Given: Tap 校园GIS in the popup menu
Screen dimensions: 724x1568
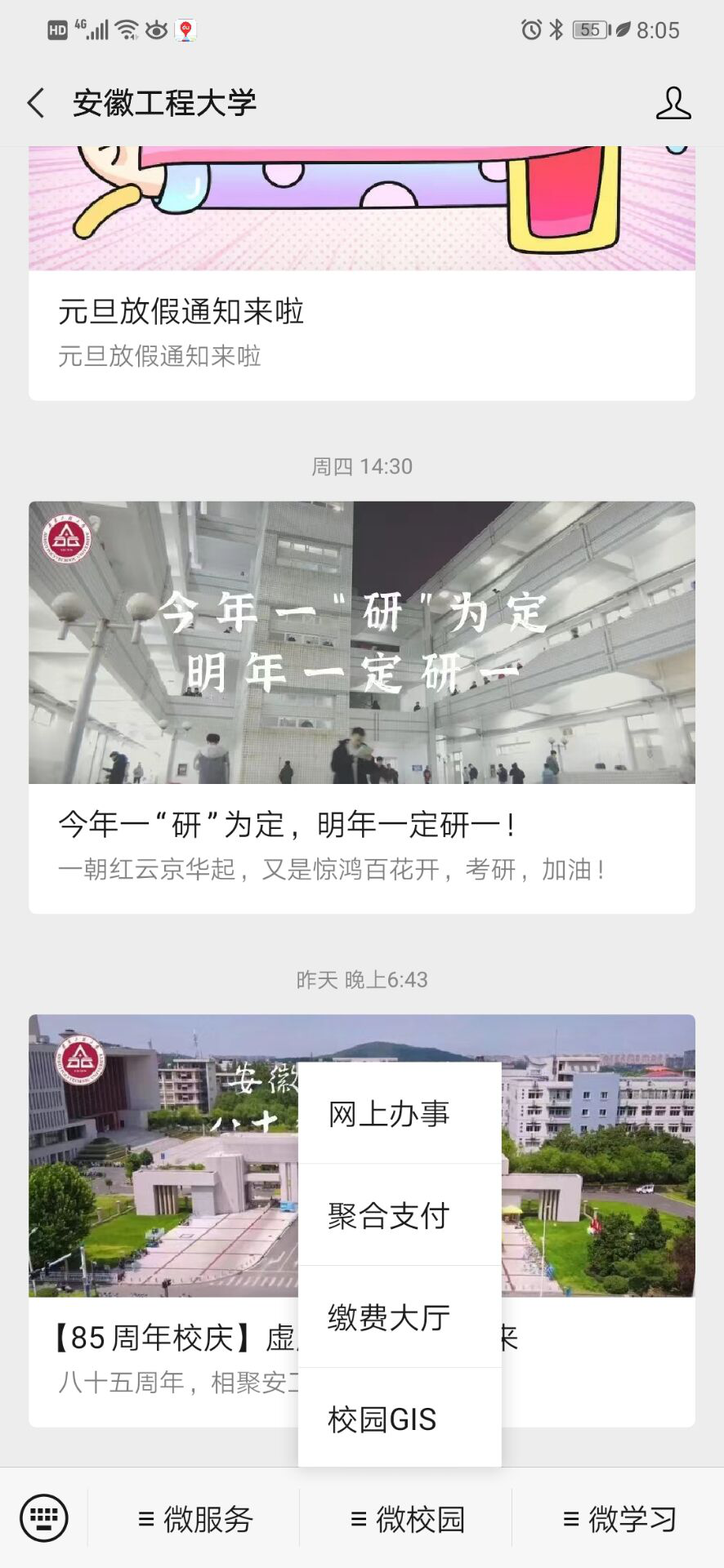Looking at the screenshot, I should click(399, 1419).
